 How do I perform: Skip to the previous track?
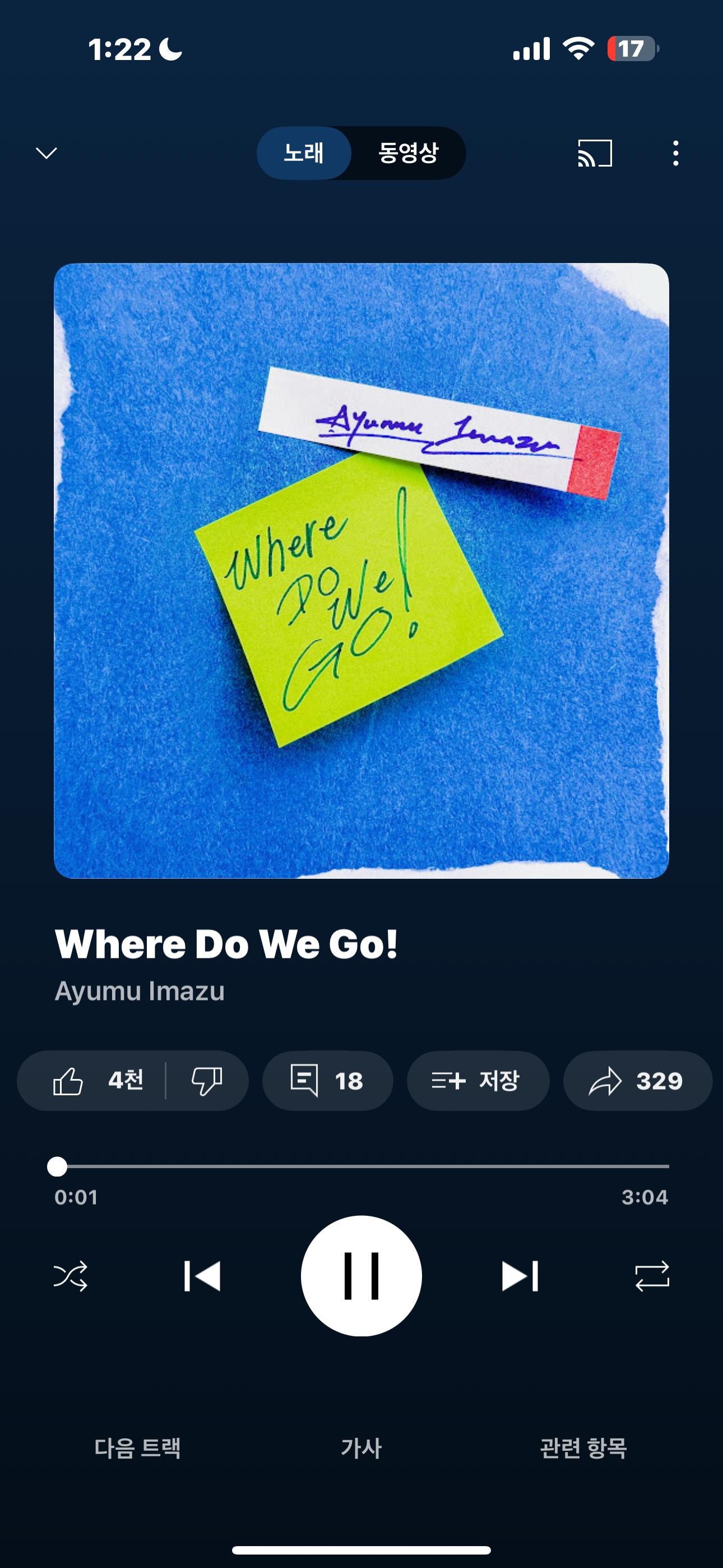[x=202, y=1276]
